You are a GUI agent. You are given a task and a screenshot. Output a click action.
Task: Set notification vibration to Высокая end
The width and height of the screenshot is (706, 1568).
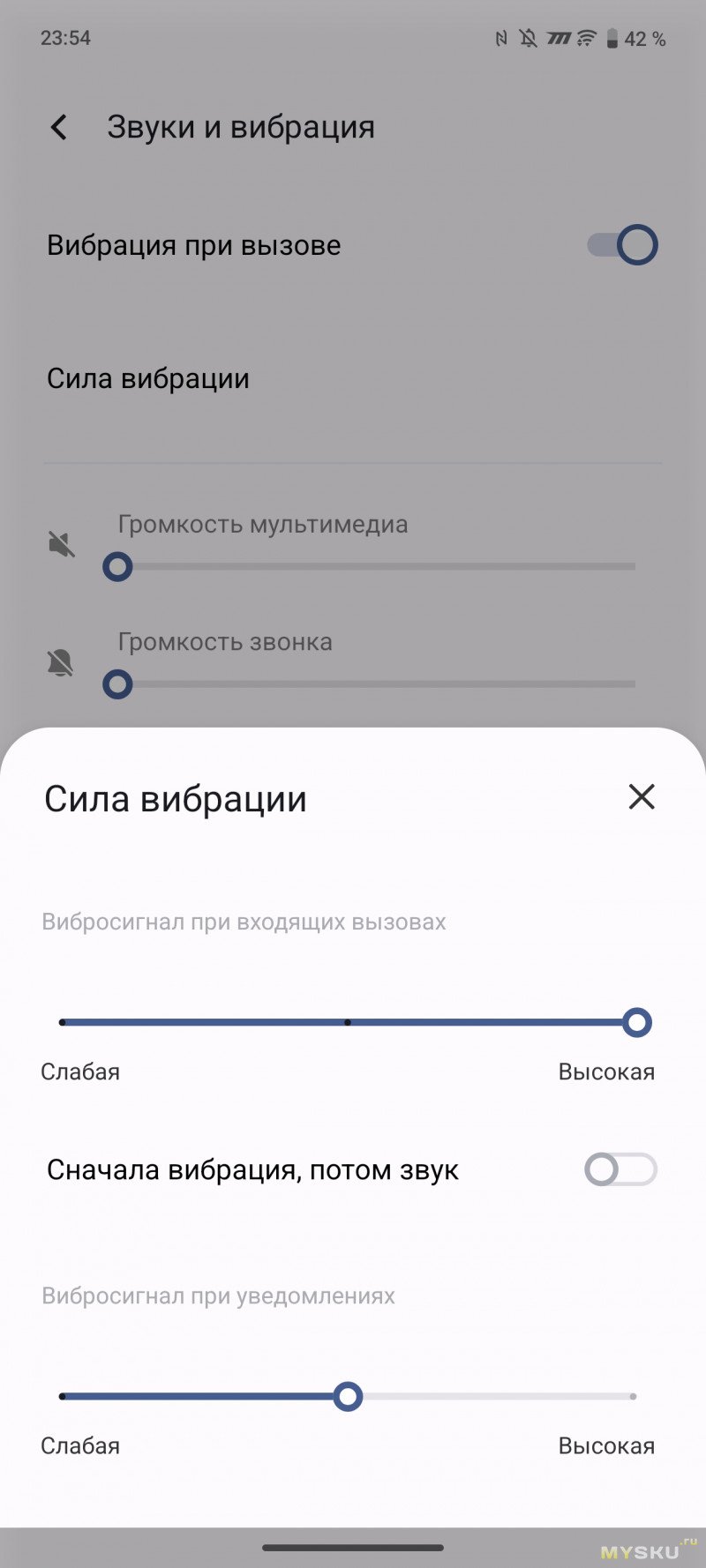pos(633,1397)
